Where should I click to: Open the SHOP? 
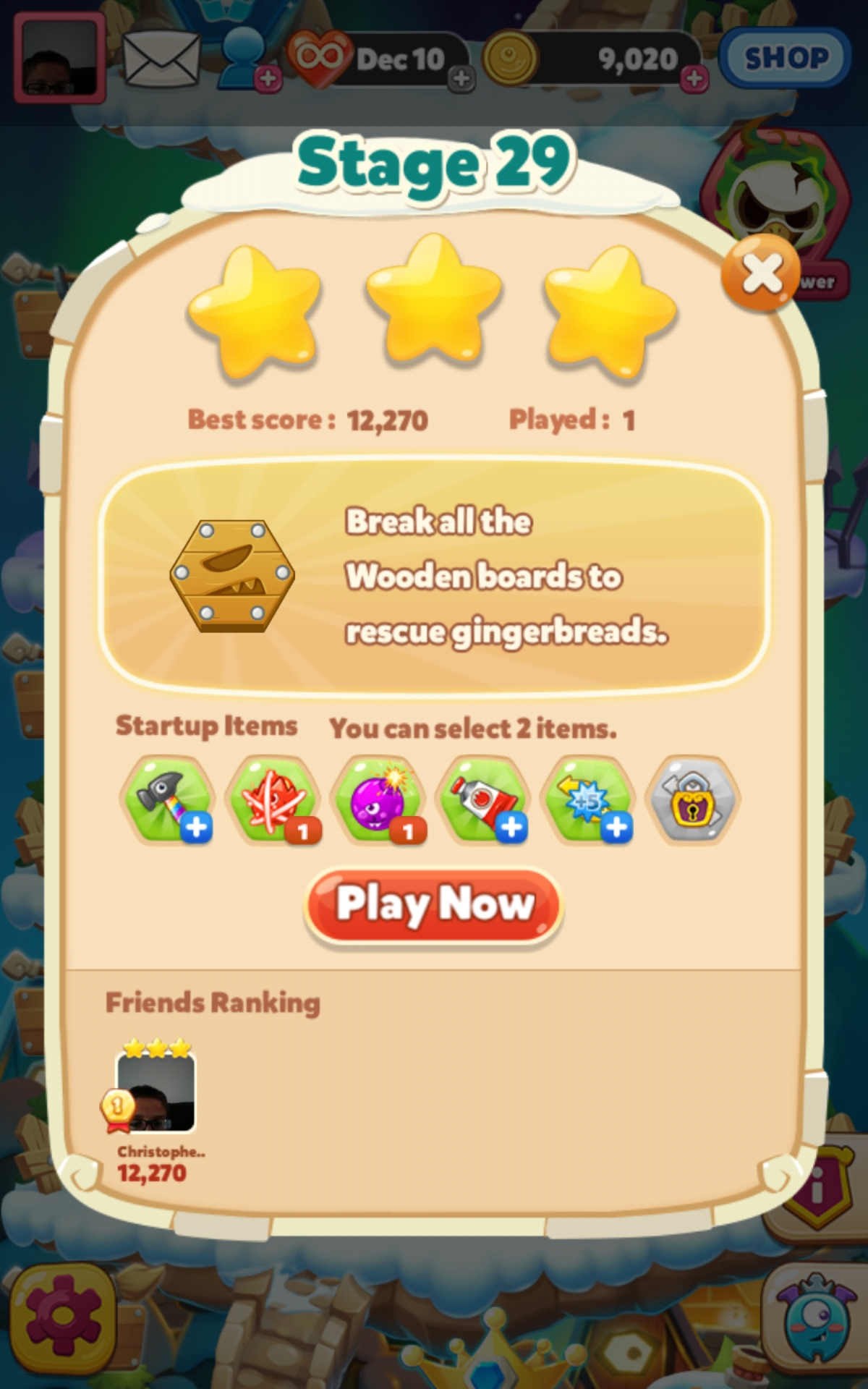pos(786,58)
